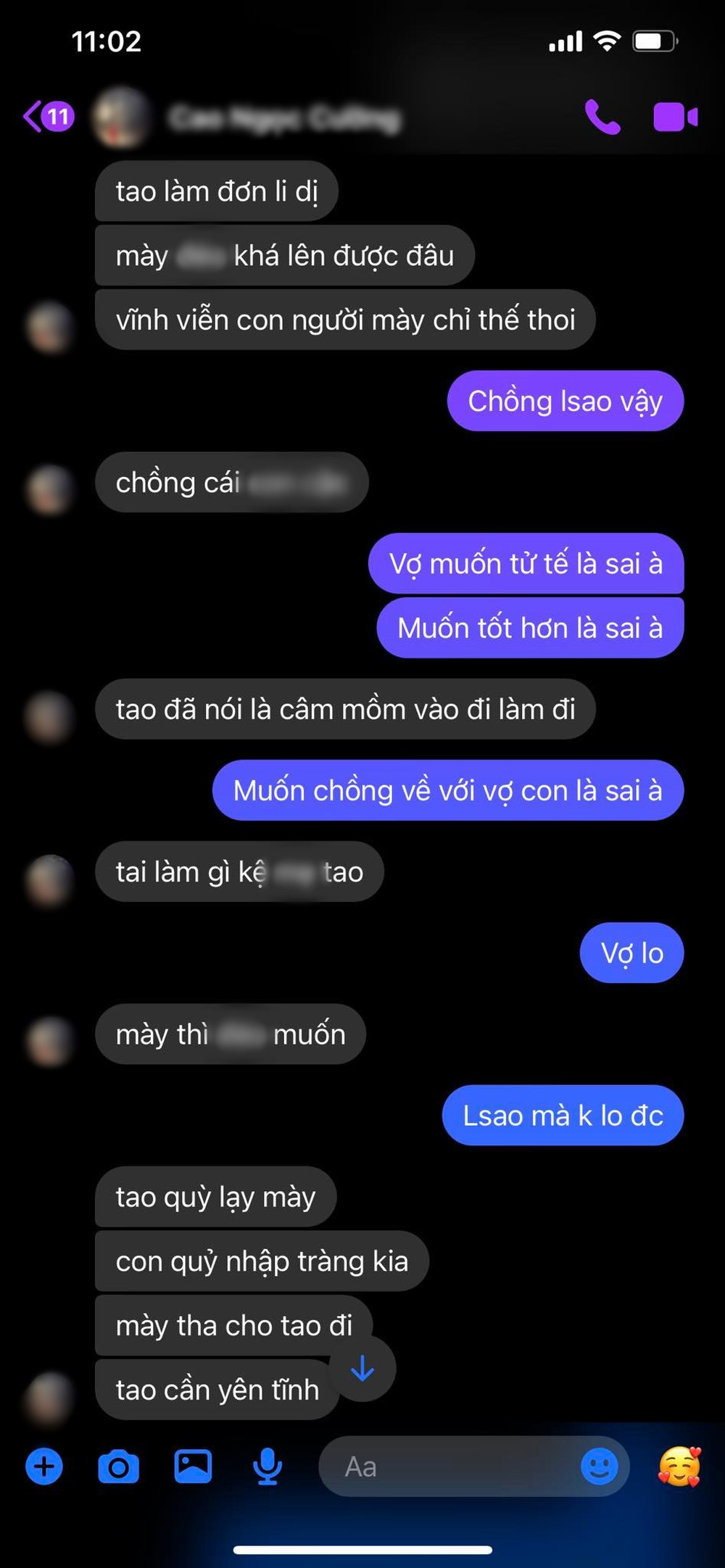This screenshot has width=725, height=1568.
Task: Start a voice call
Action: click(602, 117)
